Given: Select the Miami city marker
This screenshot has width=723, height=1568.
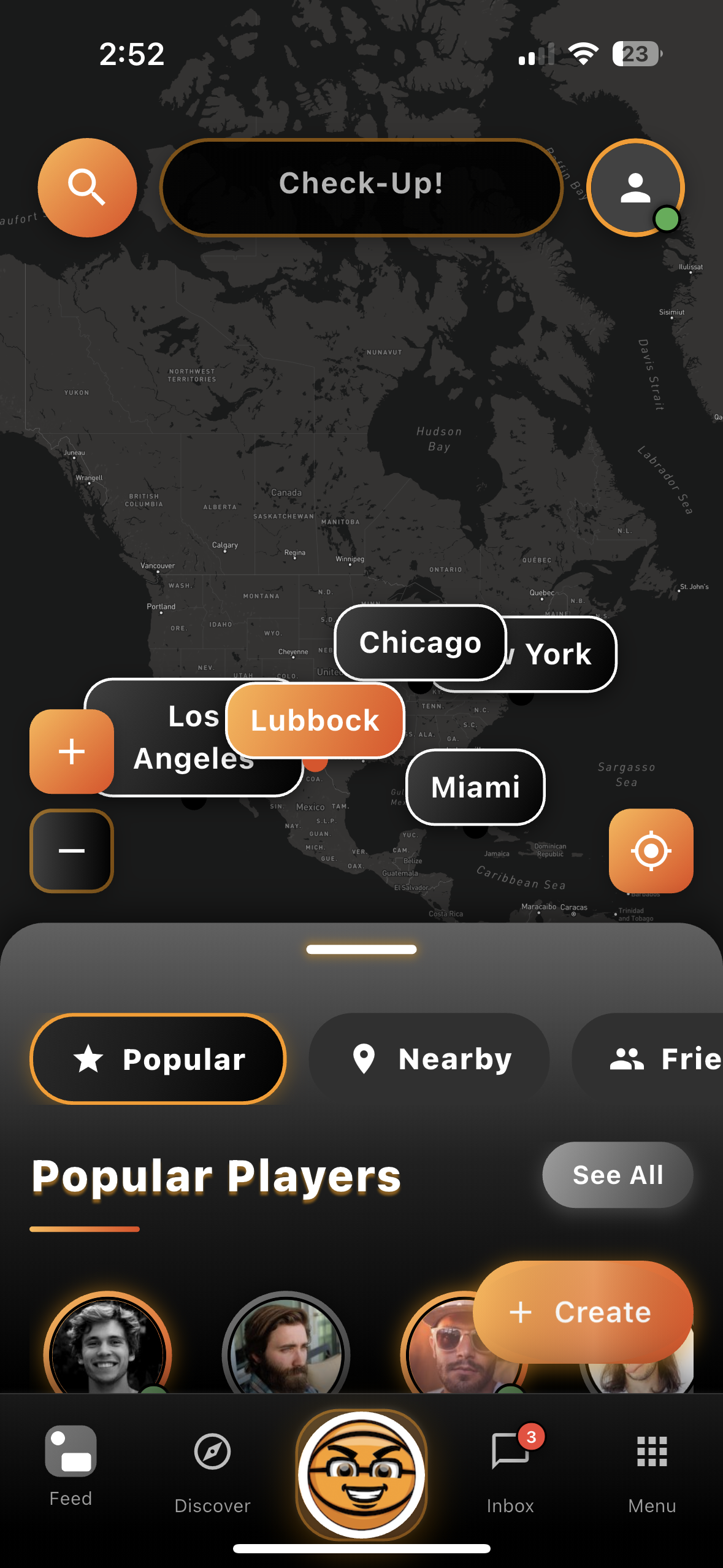Looking at the screenshot, I should [x=475, y=787].
